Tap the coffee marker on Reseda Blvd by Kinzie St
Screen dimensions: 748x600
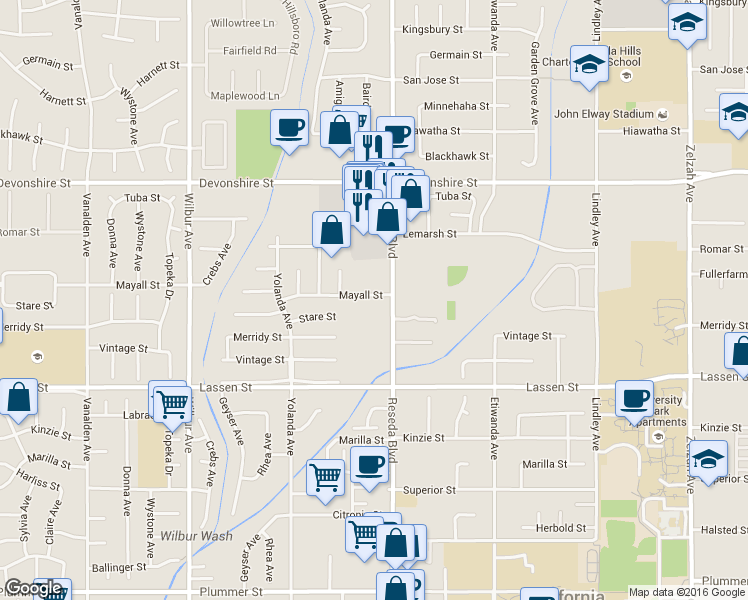[370, 465]
